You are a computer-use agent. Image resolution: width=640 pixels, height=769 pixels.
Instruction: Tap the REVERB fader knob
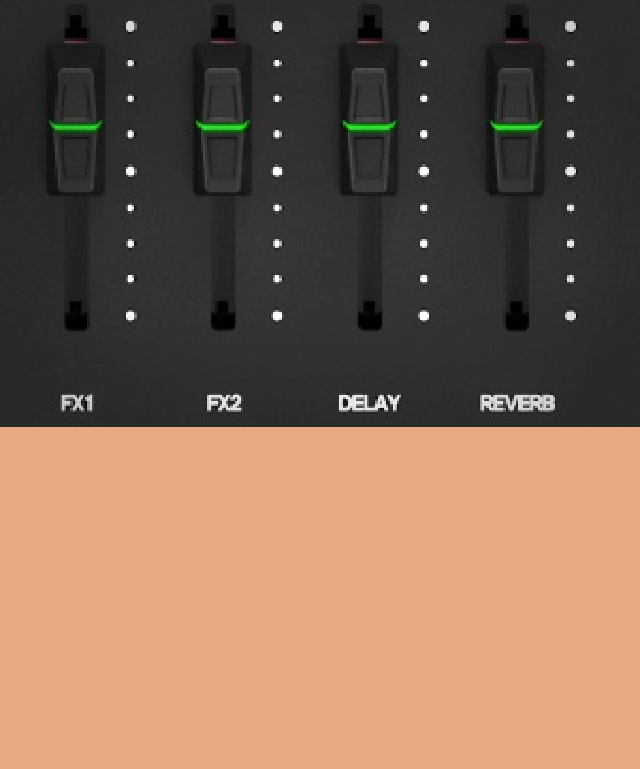(x=516, y=126)
